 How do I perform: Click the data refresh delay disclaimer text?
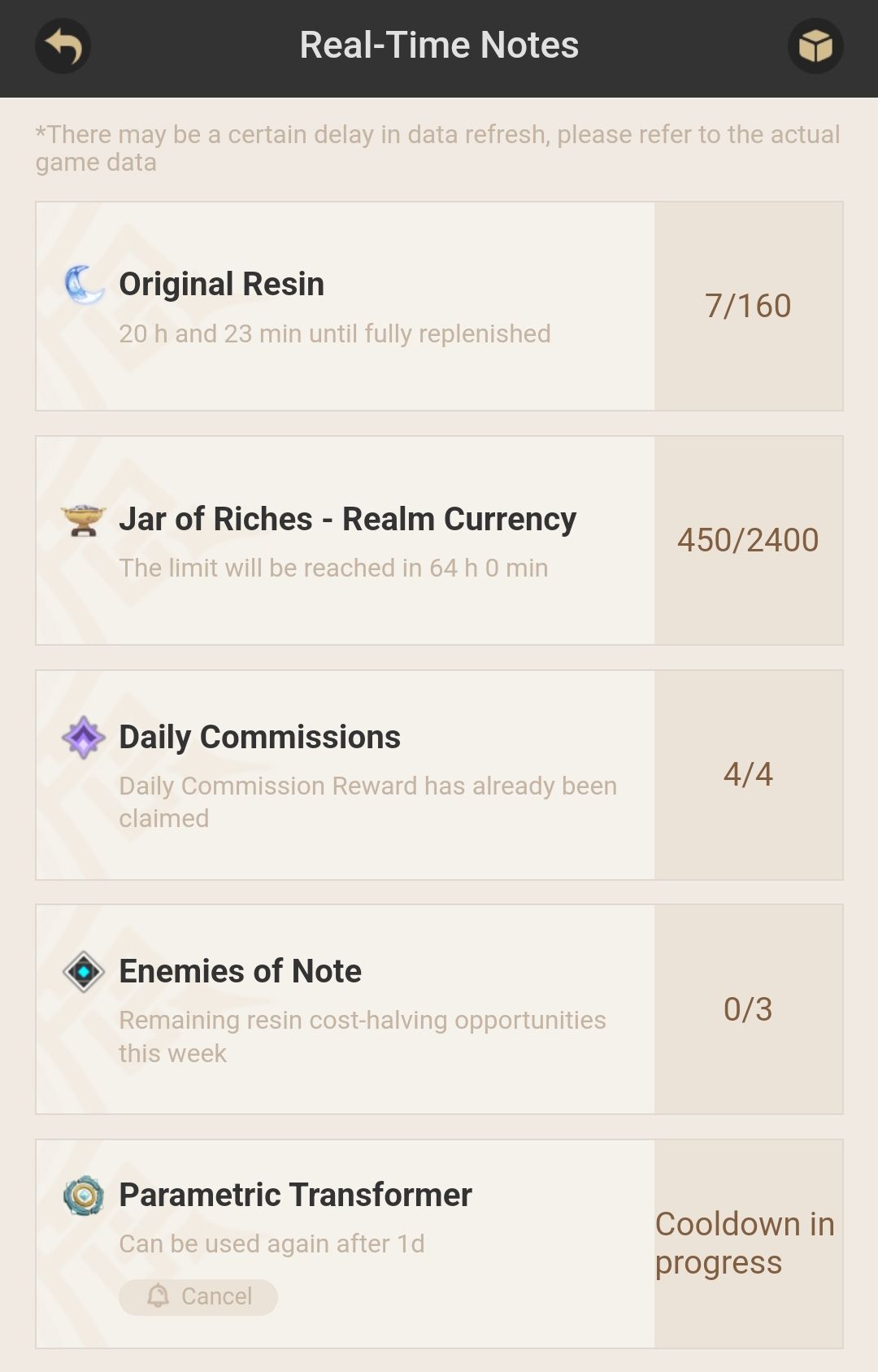tap(437, 148)
